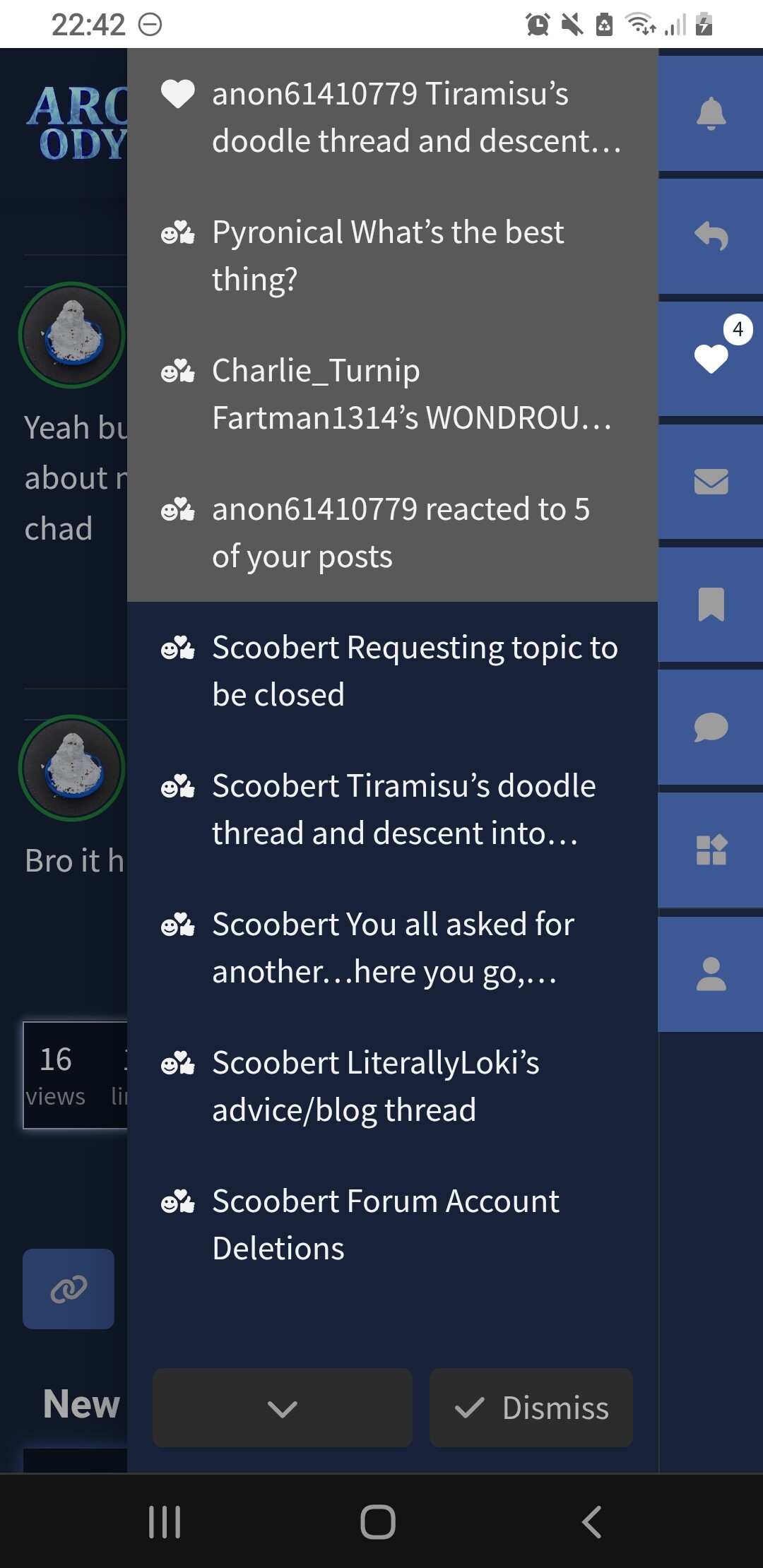The width and height of the screenshot is (763, 1568).
Task: Open the Charlie_Turnip Fartman1314's WONDROU notification
Action: click(x=392, y=394)
